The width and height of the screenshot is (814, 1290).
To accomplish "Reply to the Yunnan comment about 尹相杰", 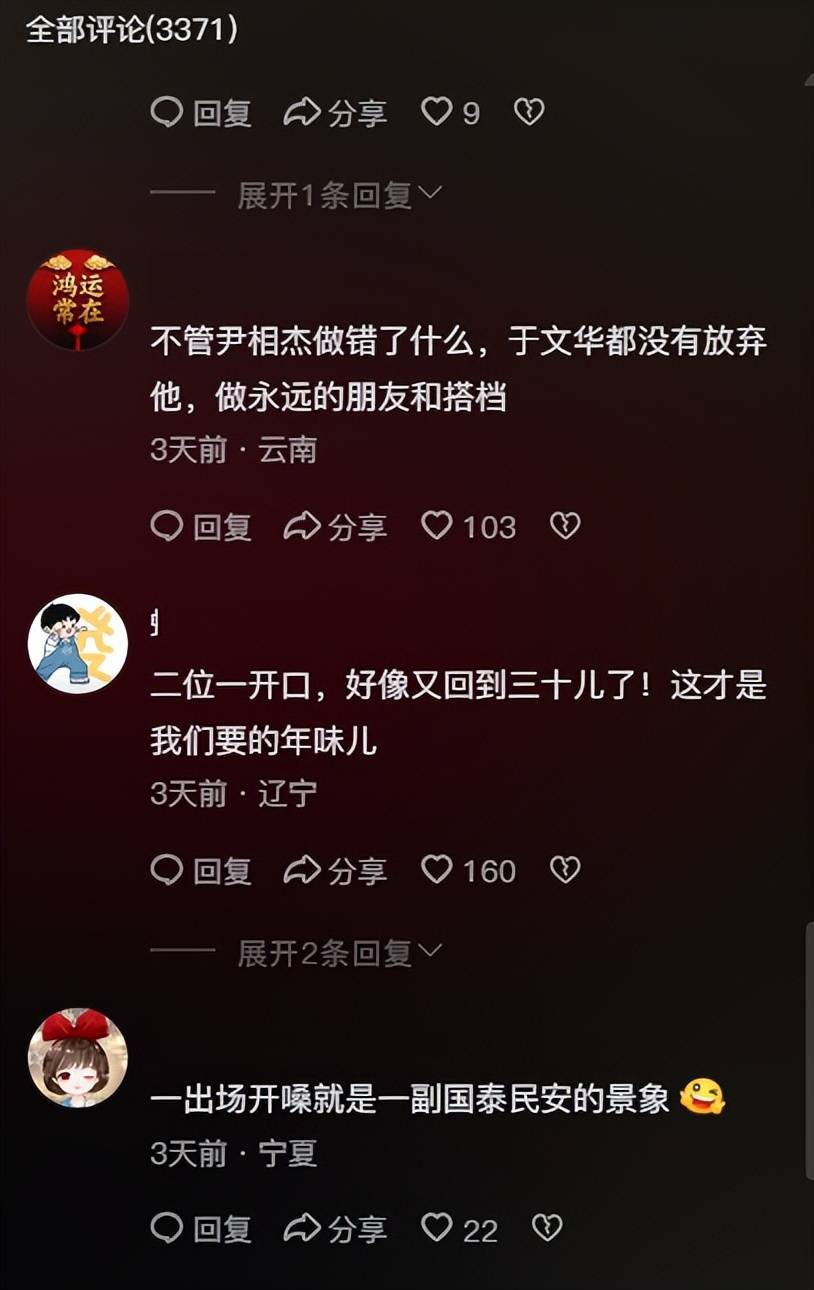I will 202,526.
